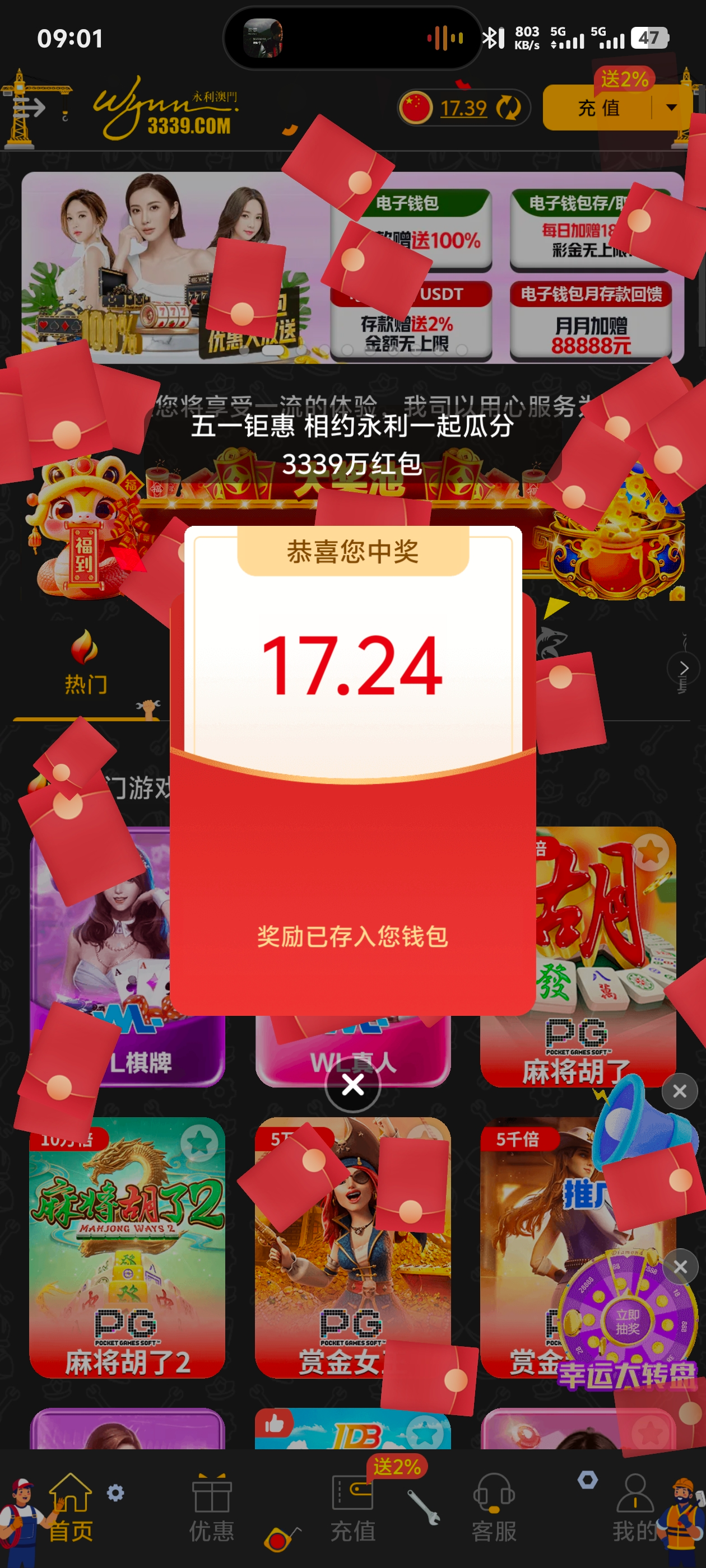Close the 幸运大转盘 lucky wheel widget
The image size is (706, 1568).
680,1267
